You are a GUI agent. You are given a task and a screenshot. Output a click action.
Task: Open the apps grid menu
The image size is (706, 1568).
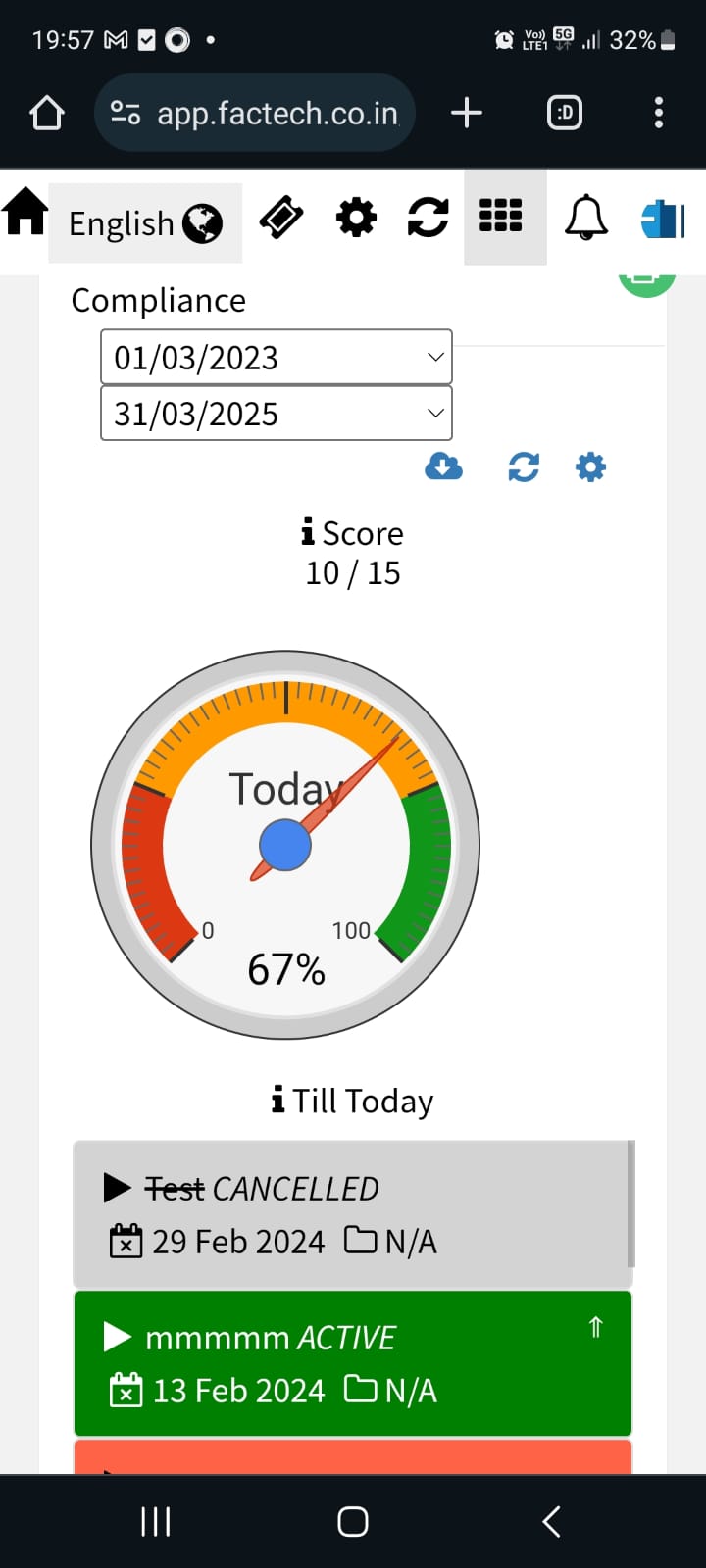(501, 217)
